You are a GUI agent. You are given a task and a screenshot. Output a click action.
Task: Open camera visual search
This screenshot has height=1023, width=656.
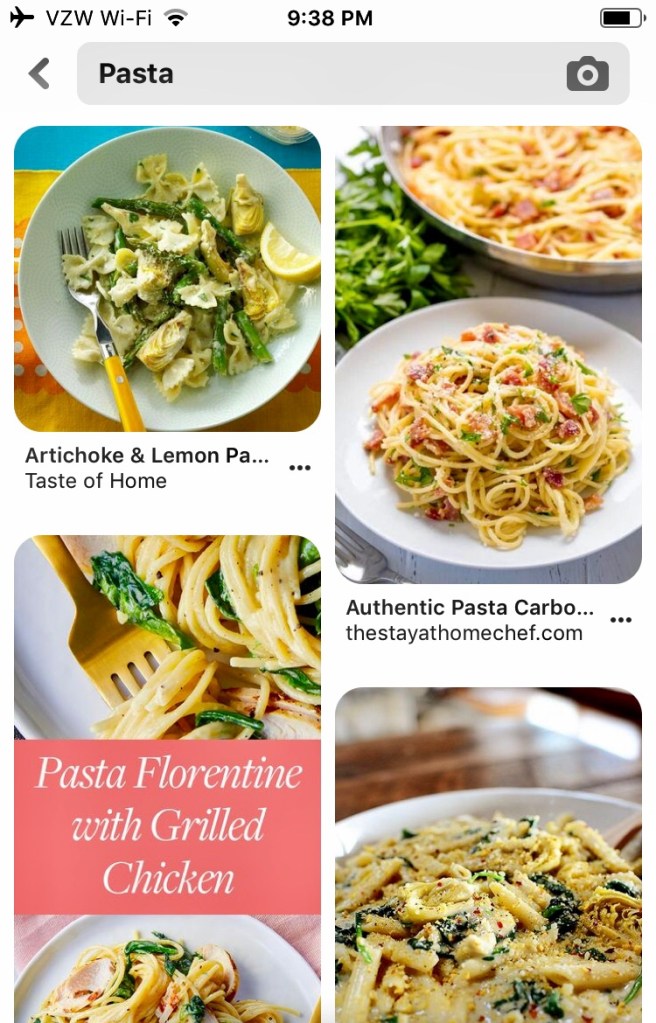click(x=587, y=73)
